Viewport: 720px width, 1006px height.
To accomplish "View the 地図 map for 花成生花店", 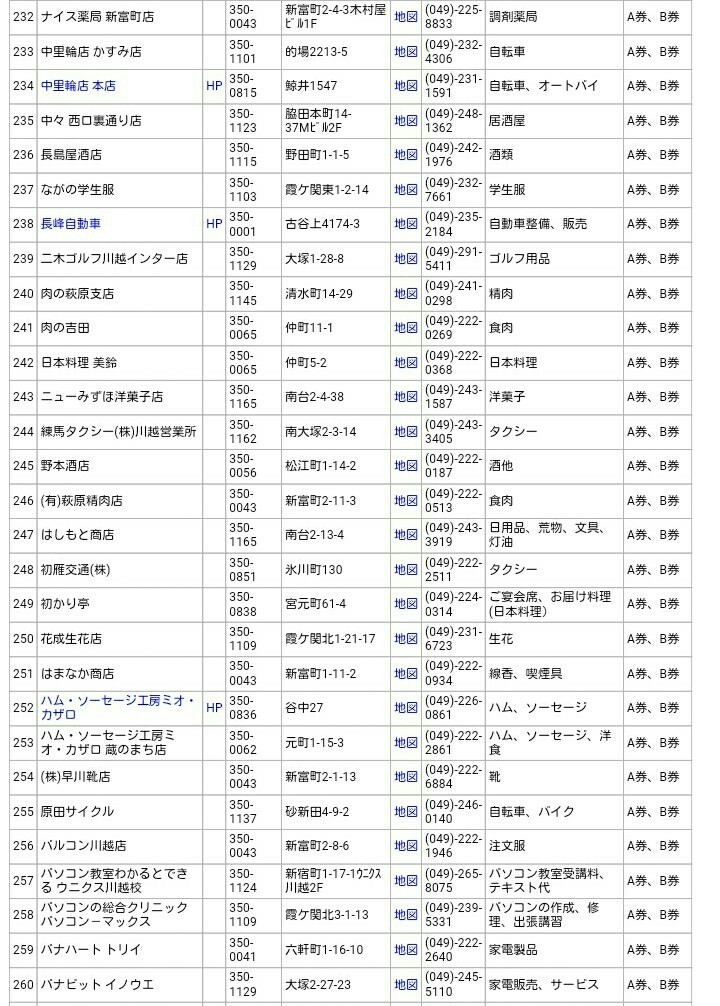I will click(x=406, y=639).
